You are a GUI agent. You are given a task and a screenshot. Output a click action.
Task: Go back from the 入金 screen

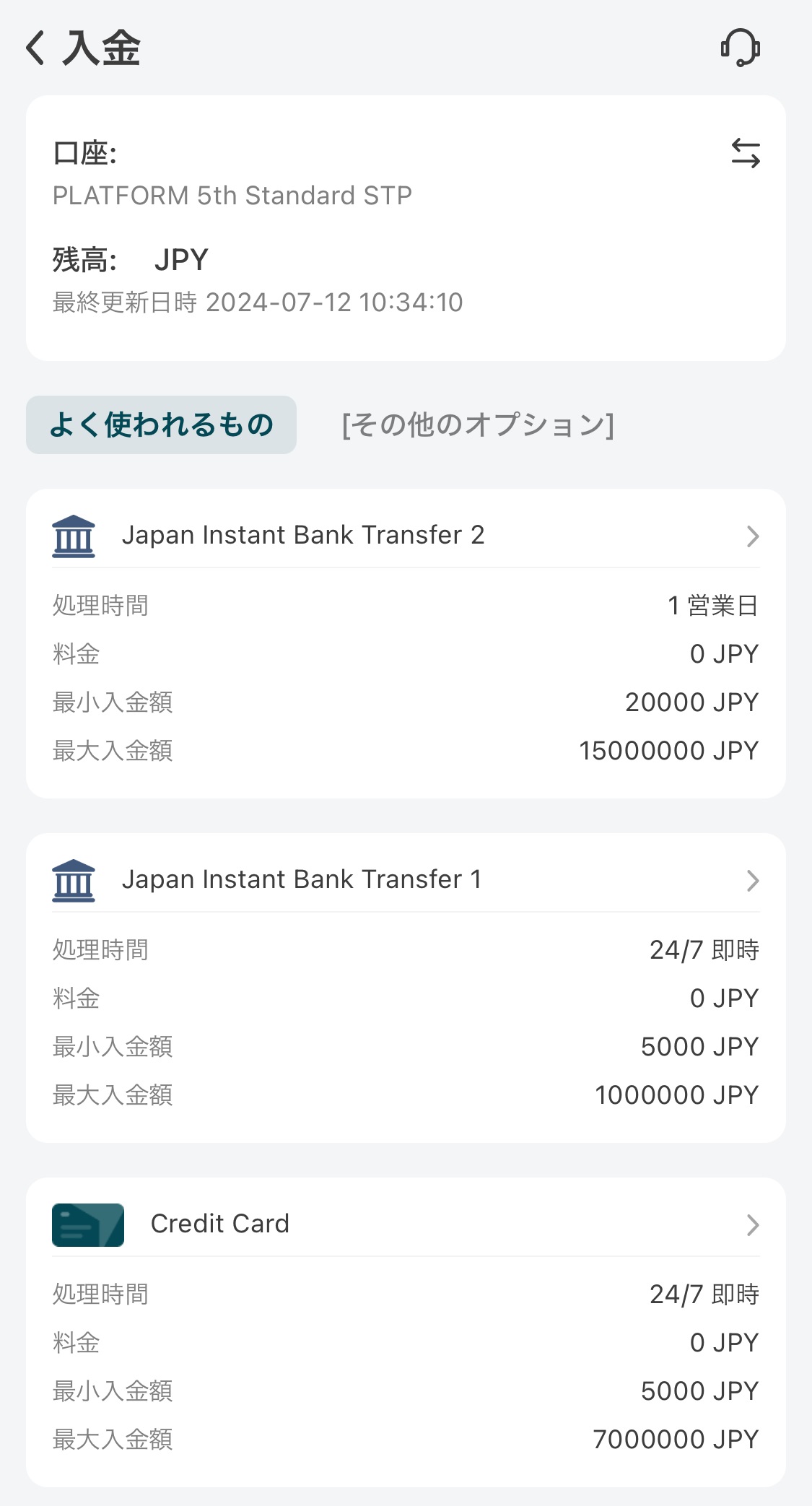click(x=36, y=48)
